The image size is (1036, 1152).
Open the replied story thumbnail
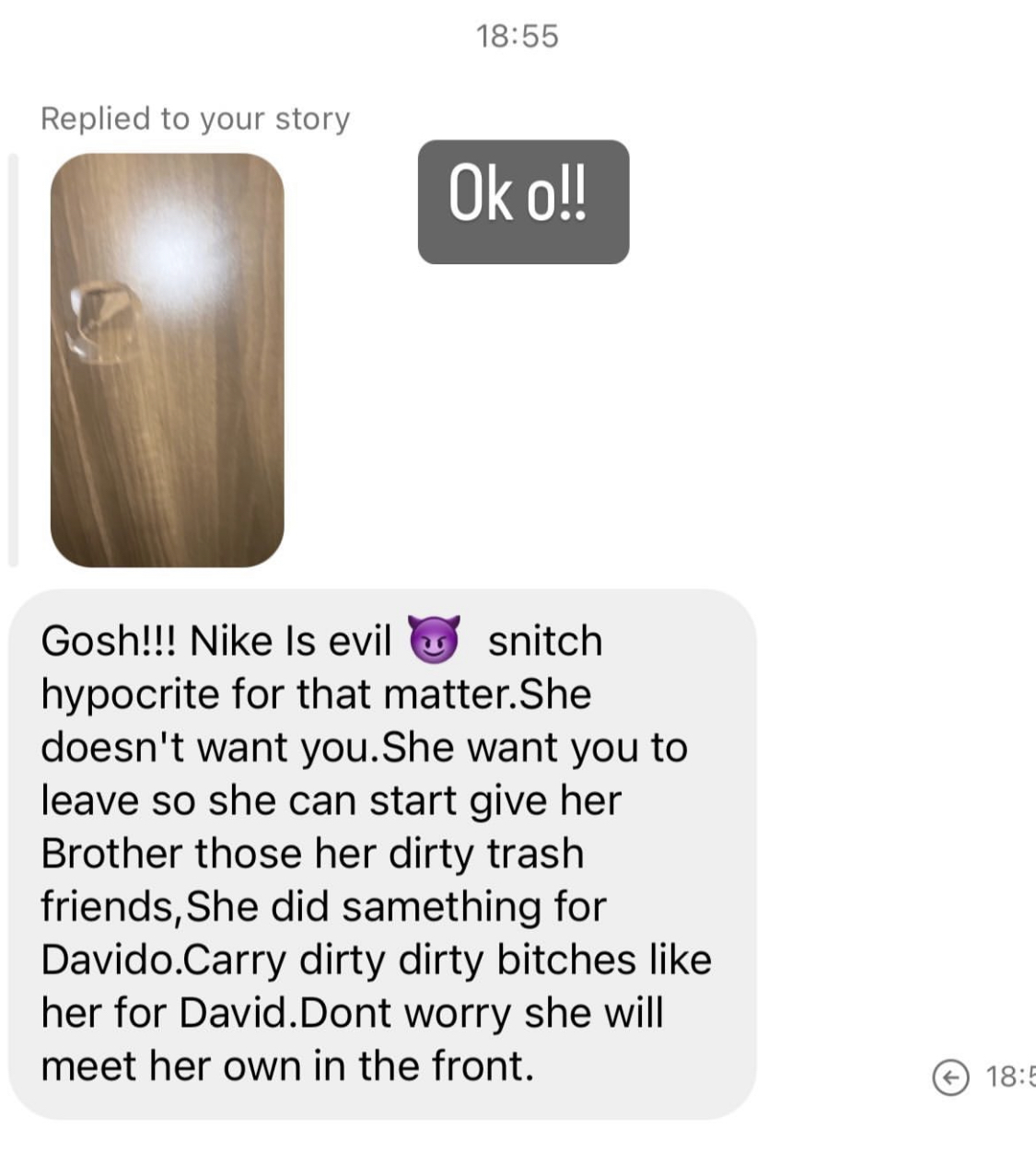(167, 360)
